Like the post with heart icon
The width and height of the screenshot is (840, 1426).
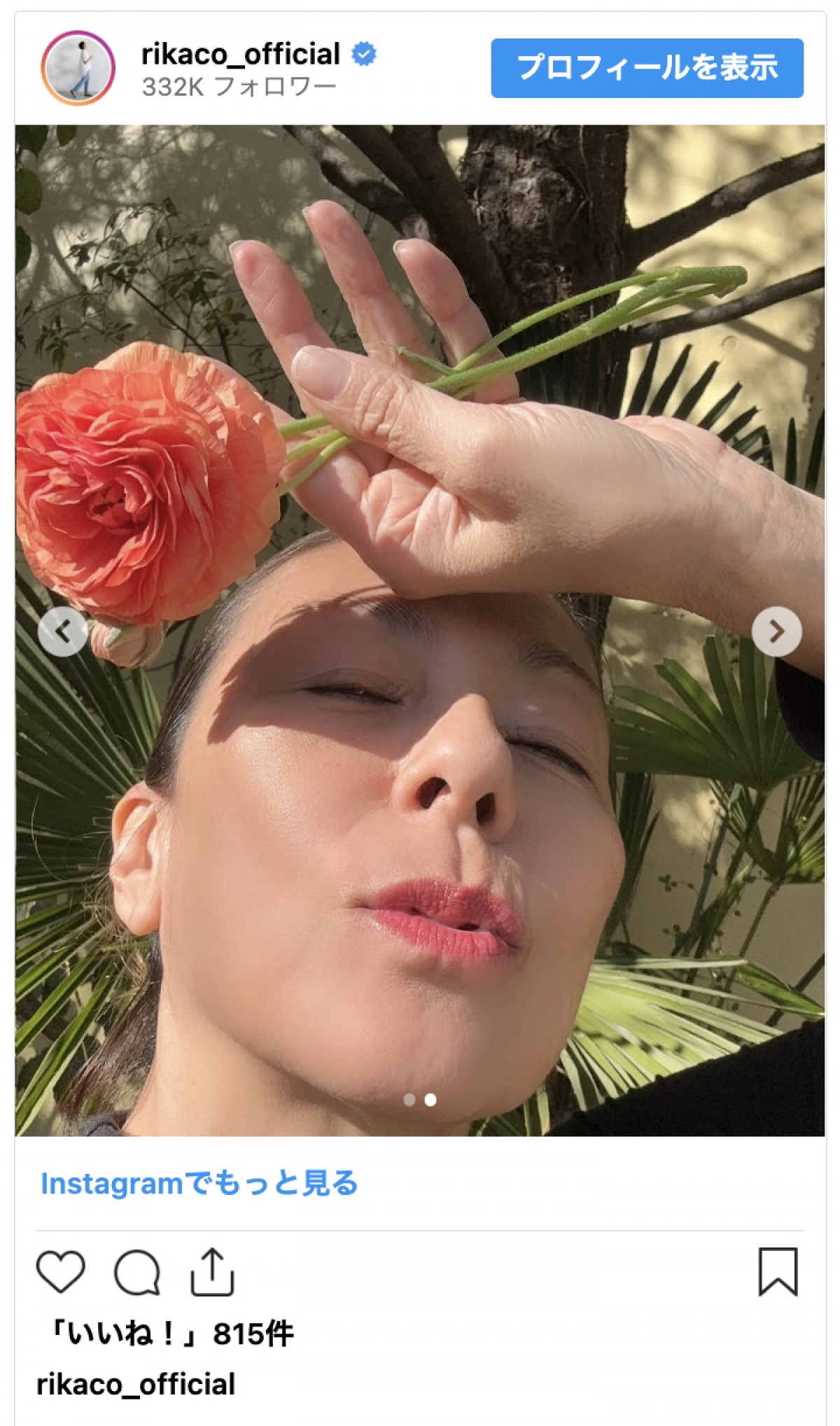tap(61, 1271)
